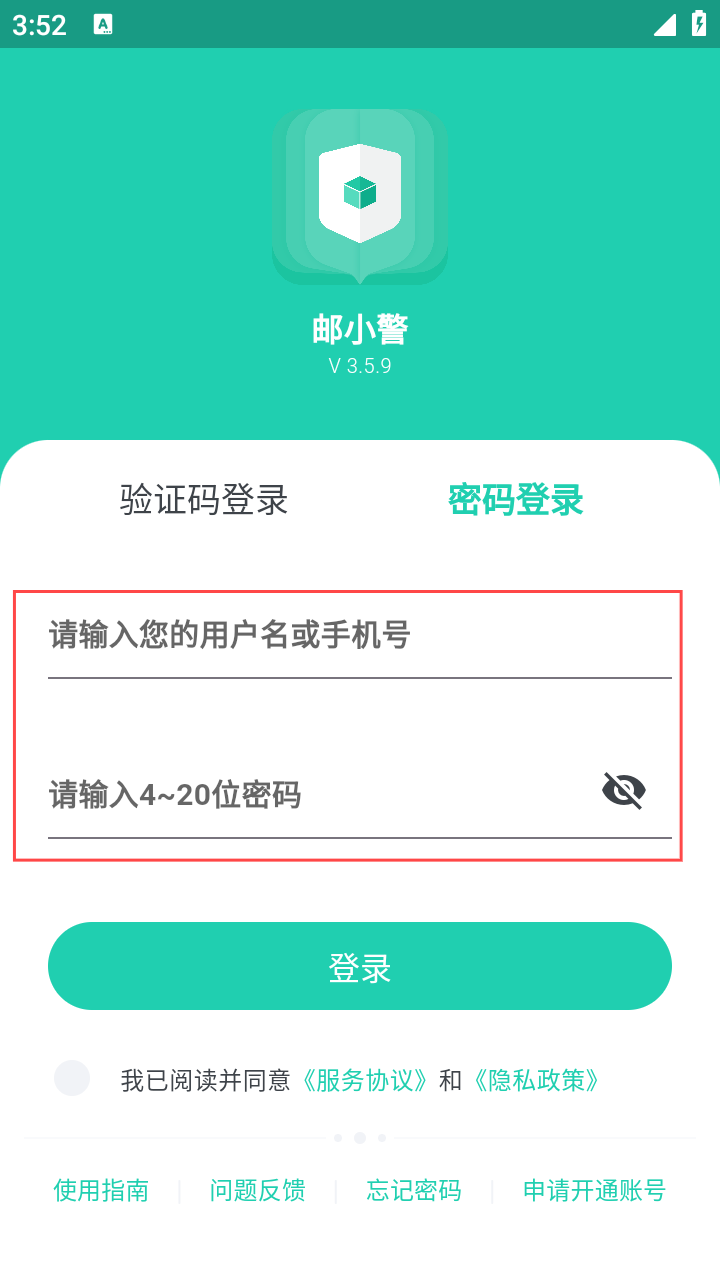Open 申请开通账号
The width and height of the screenshot is (720, 1280).
coord(594,1191)
